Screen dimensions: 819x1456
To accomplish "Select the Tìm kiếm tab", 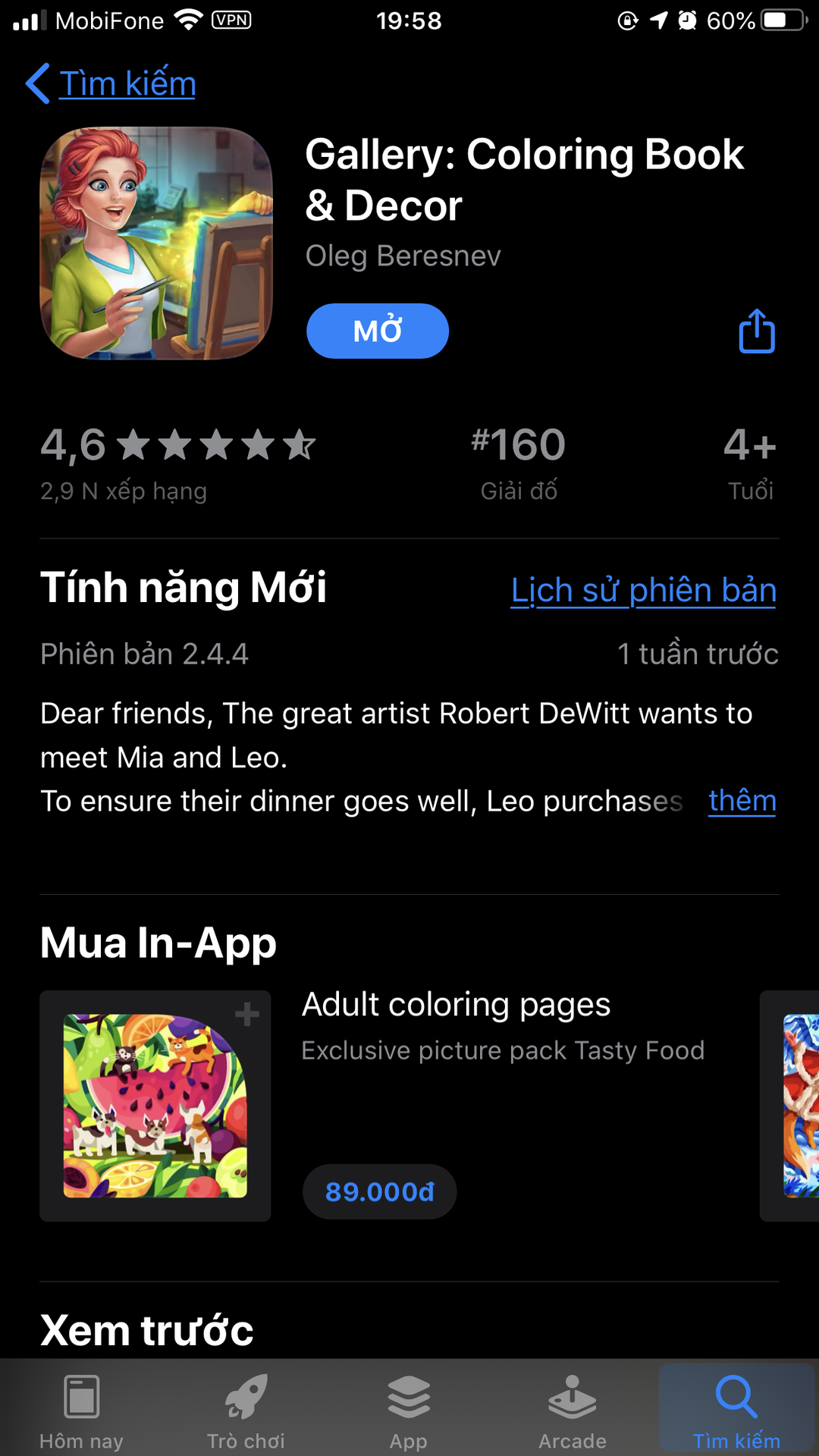I will coord(736,1409).
